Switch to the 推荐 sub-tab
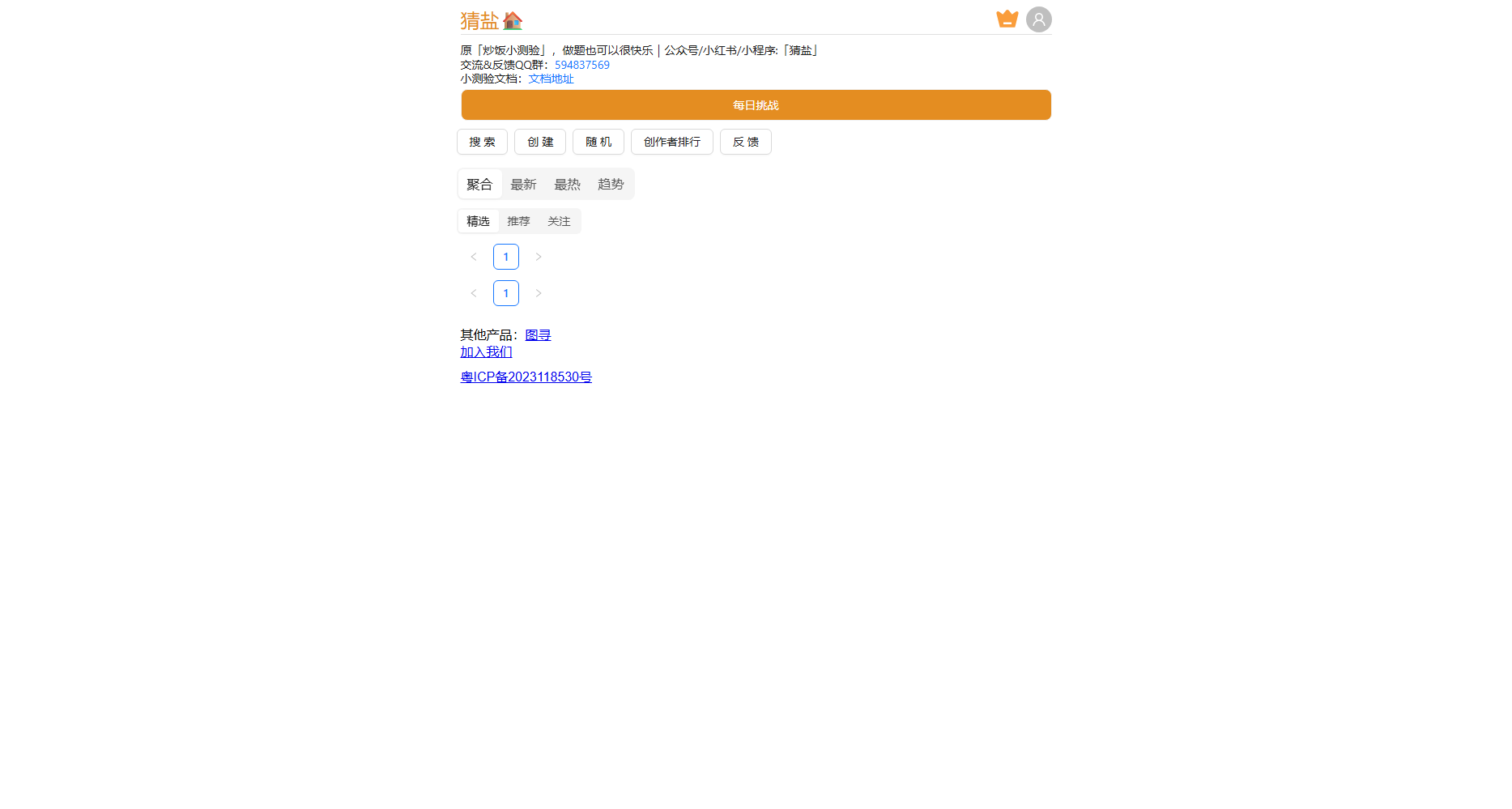The height and width of the screenshot is (809, 1512). tap(518, 221)
